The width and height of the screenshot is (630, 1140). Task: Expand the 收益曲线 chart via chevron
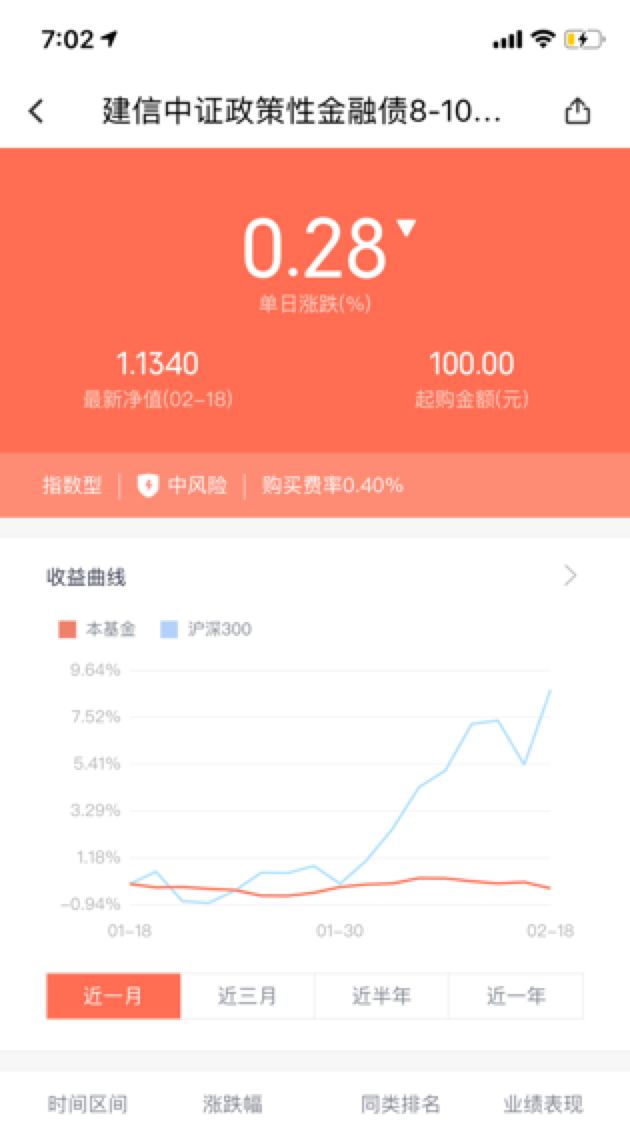tap(571, 576)
